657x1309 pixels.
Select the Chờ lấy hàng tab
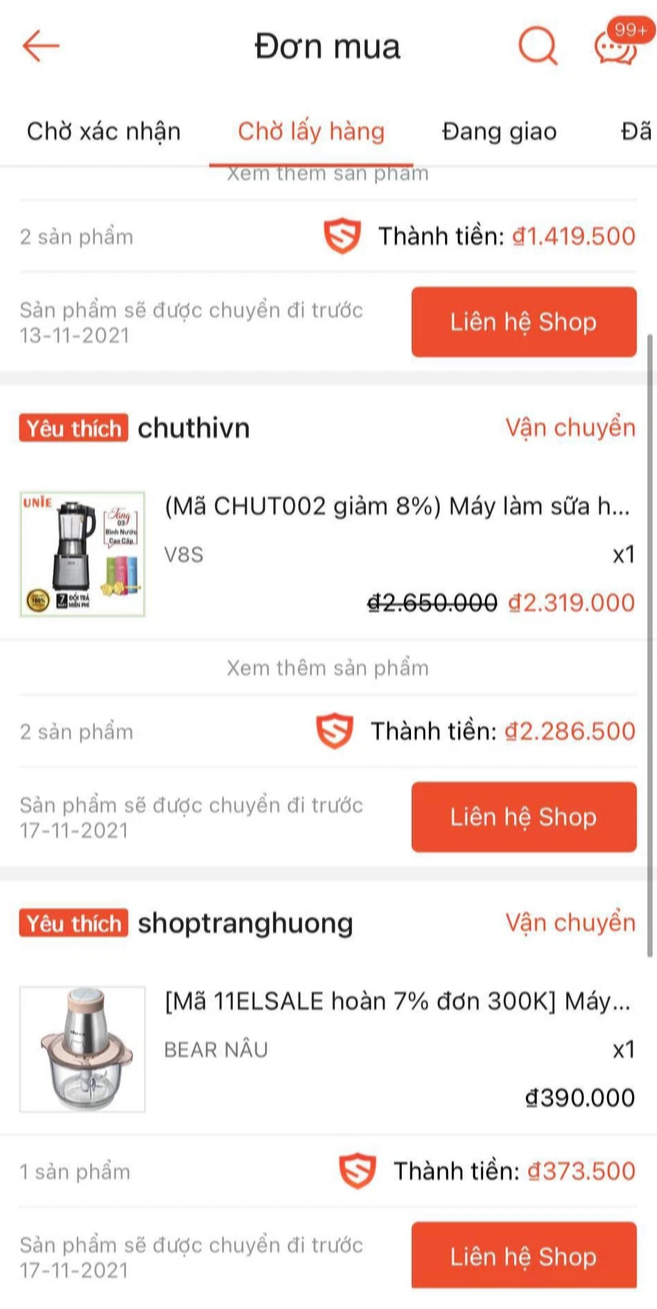pyautogui.click(x=311, y=131)
